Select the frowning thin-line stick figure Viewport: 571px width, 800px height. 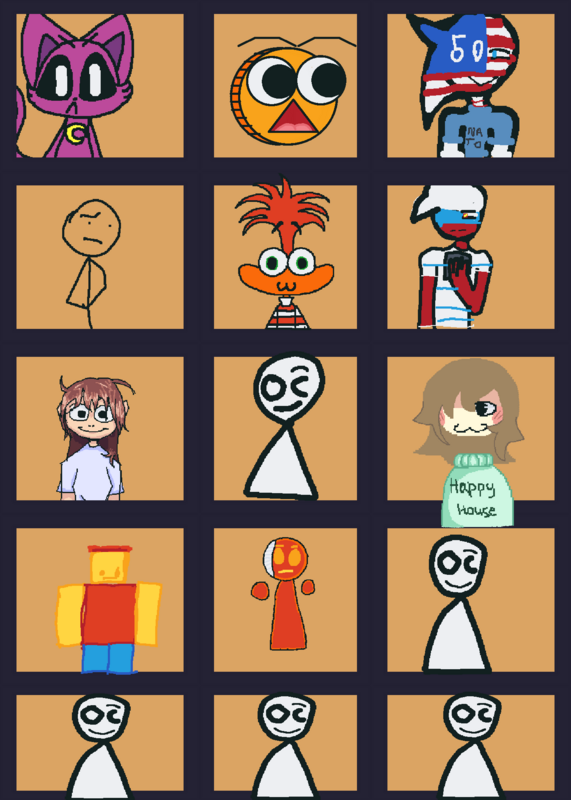coord(100,257)
